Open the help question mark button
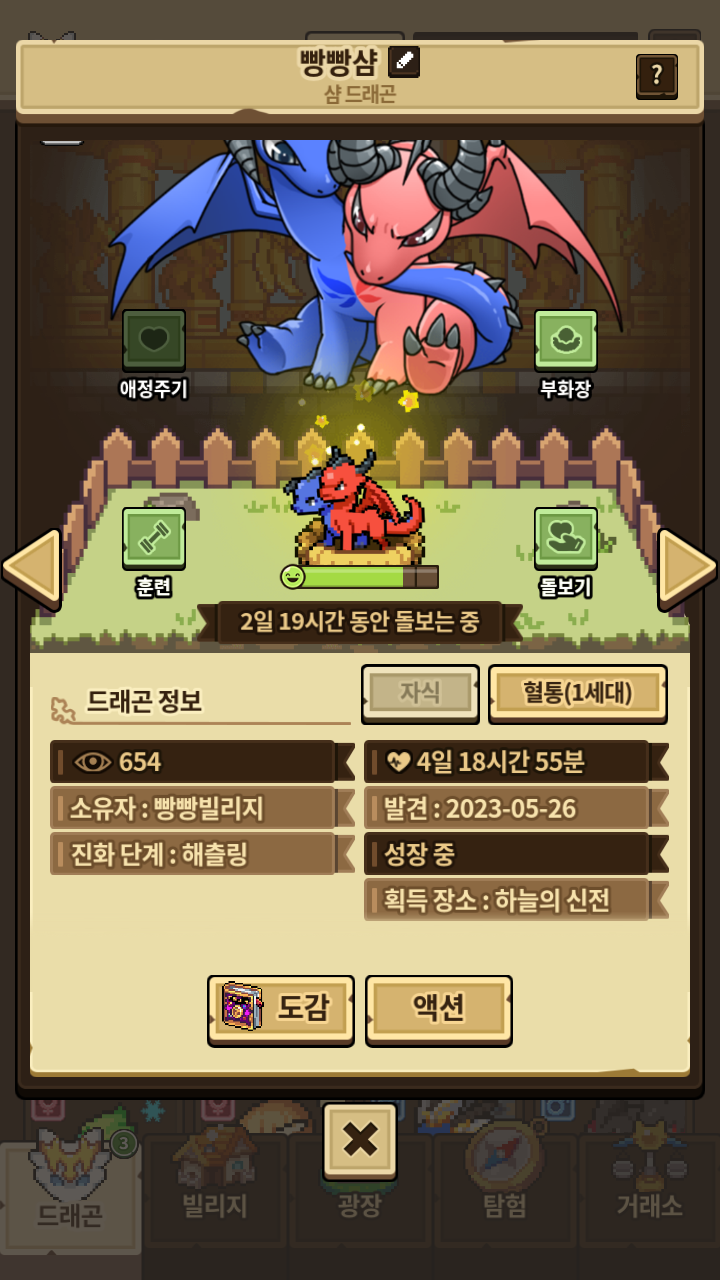 pos(657,76)
